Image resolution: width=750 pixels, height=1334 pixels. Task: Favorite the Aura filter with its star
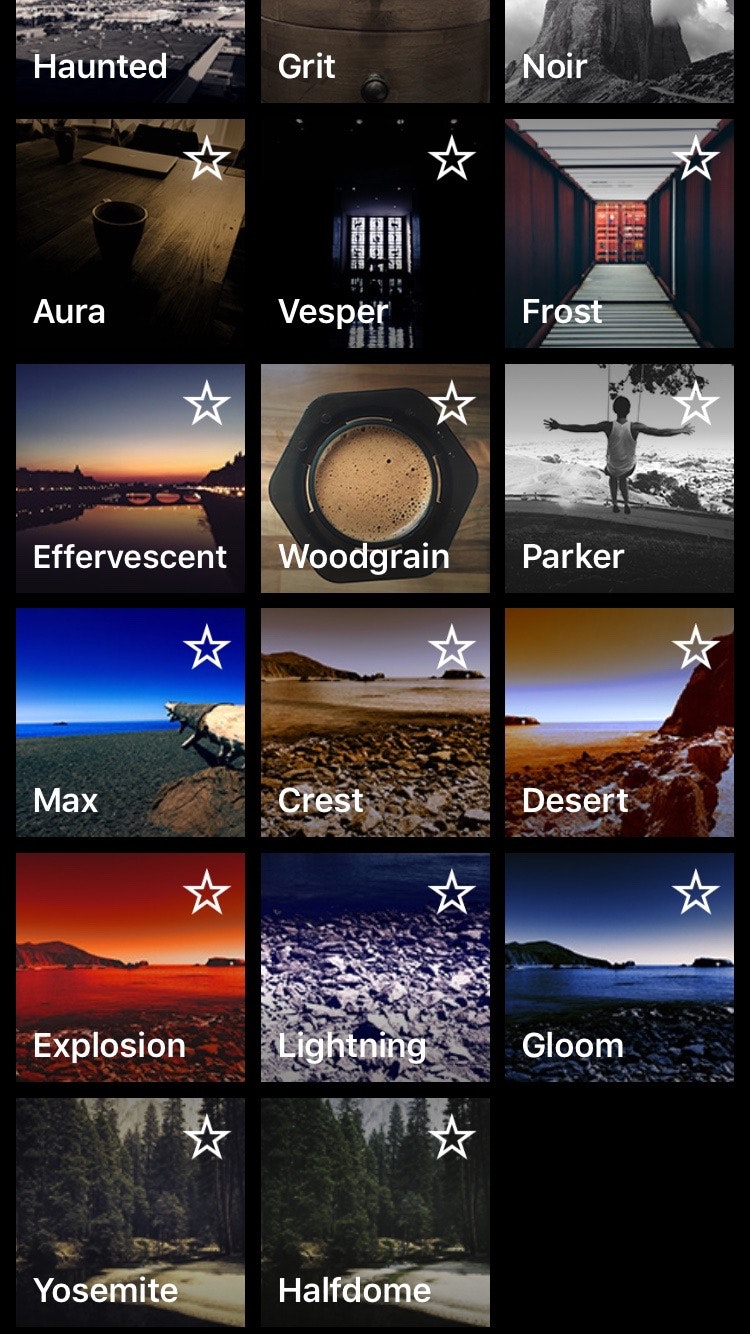[x=207, y=159]
